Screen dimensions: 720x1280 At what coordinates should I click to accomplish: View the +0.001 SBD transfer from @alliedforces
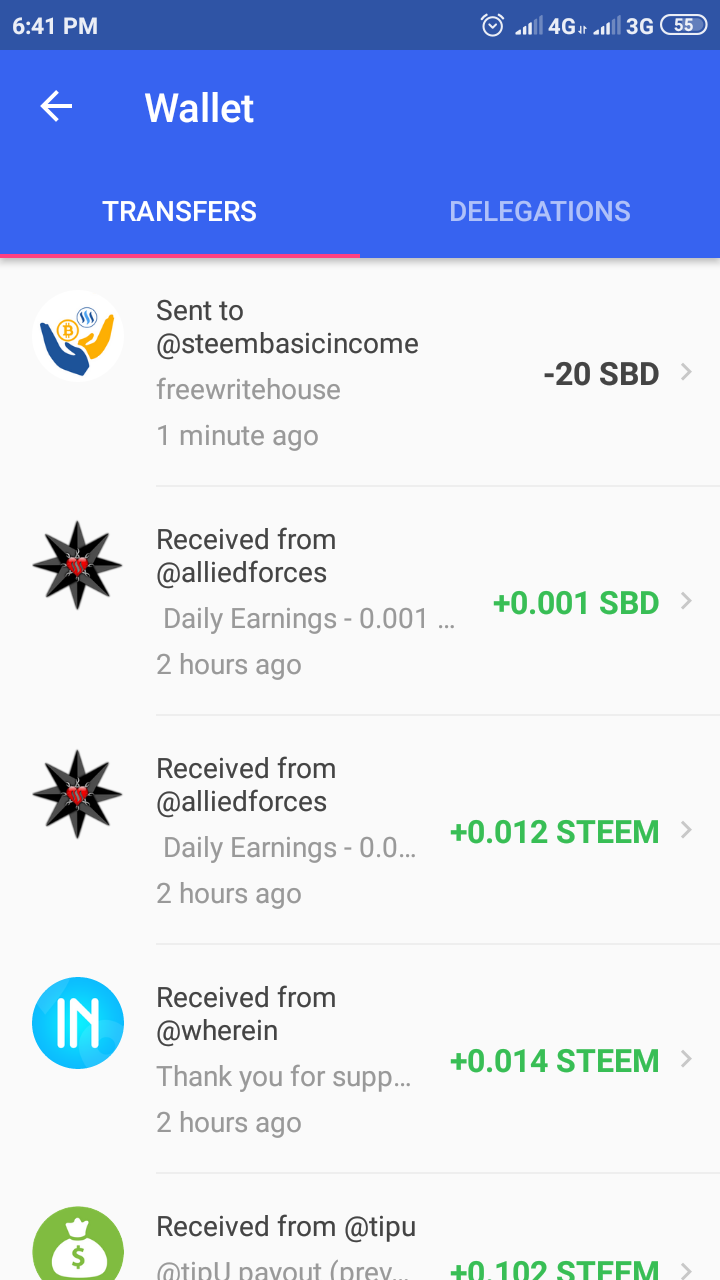pyautogui.click(x=360, y=602)
